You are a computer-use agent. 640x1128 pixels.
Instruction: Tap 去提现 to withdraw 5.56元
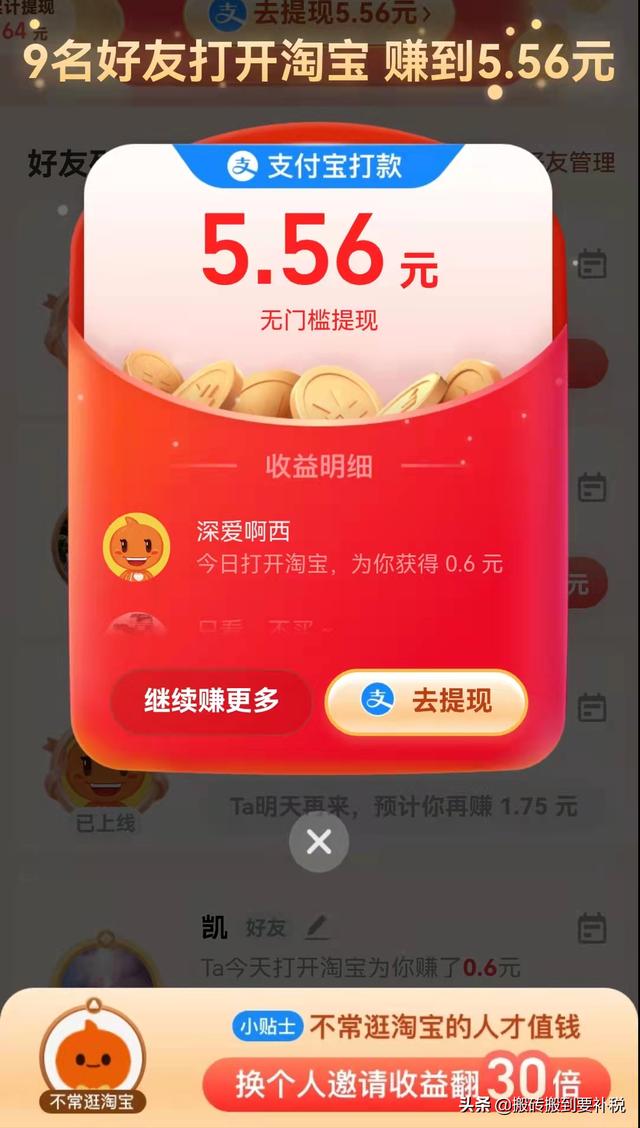coord(426,701)
